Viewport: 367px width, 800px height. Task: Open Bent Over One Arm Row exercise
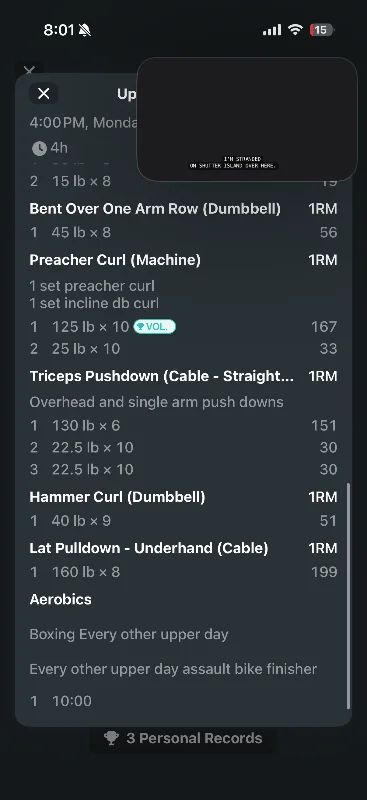pyautogui.click(x=155, y=209)
